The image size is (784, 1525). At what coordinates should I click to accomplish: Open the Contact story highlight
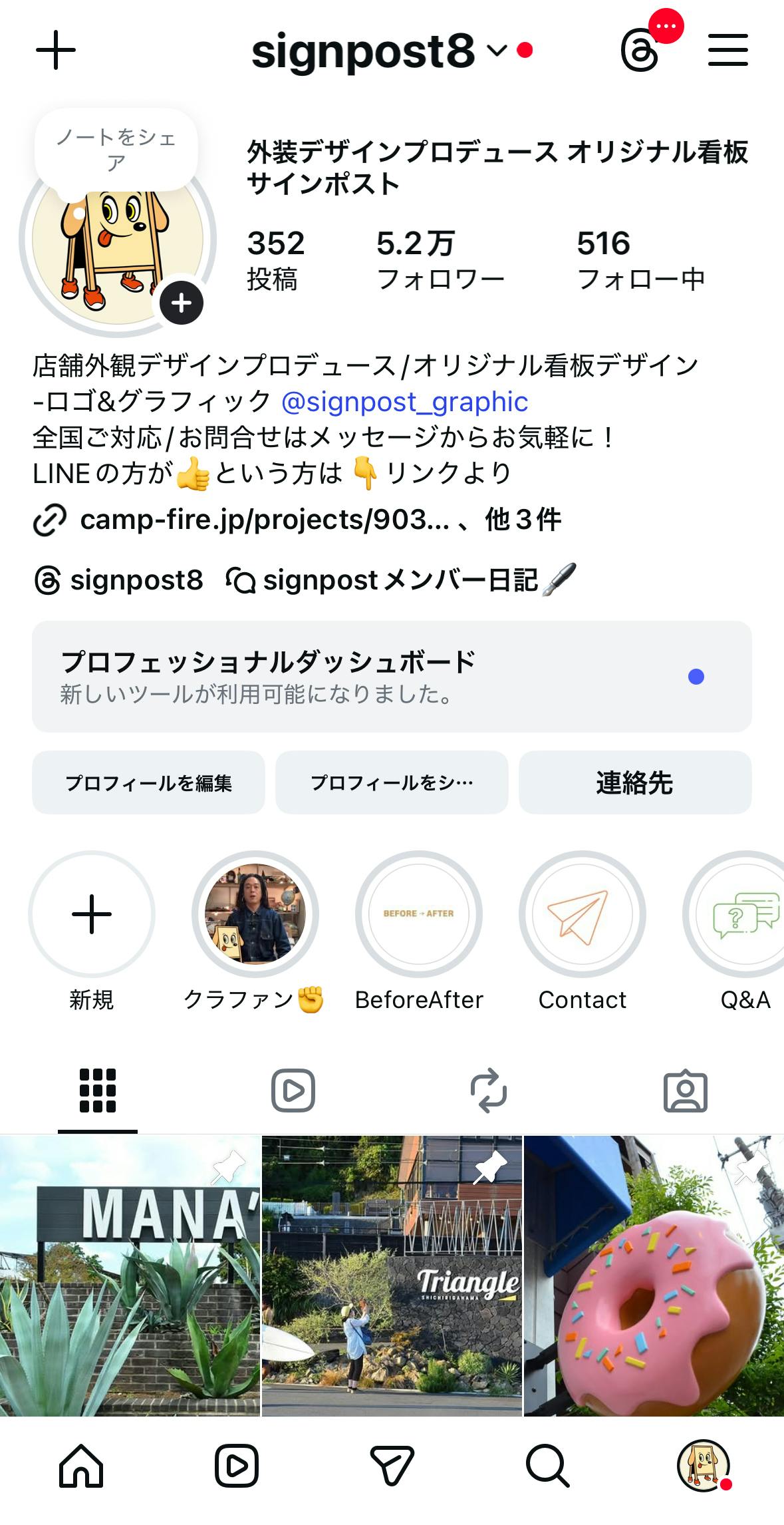[582, 914]
